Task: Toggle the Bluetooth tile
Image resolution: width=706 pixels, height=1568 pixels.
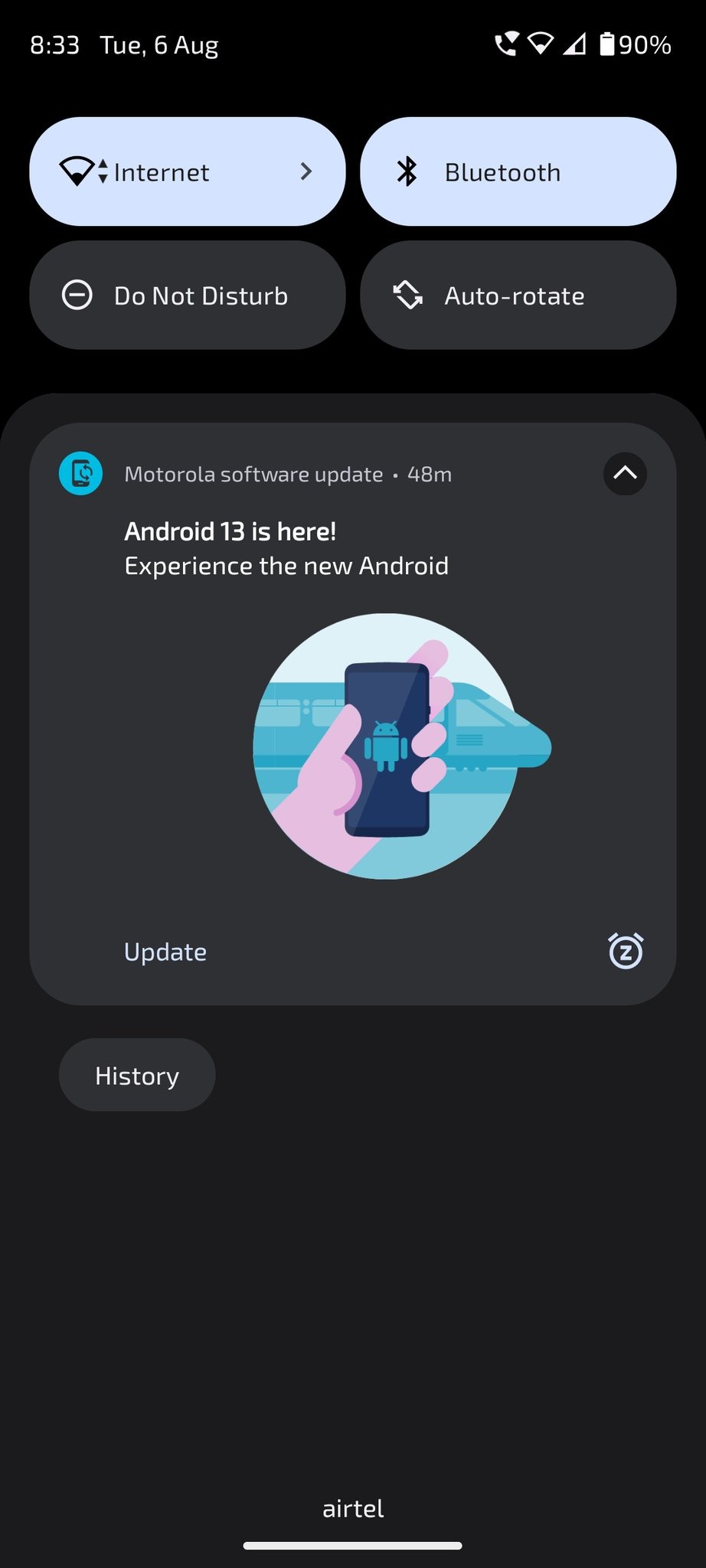Action: point(518,171)
